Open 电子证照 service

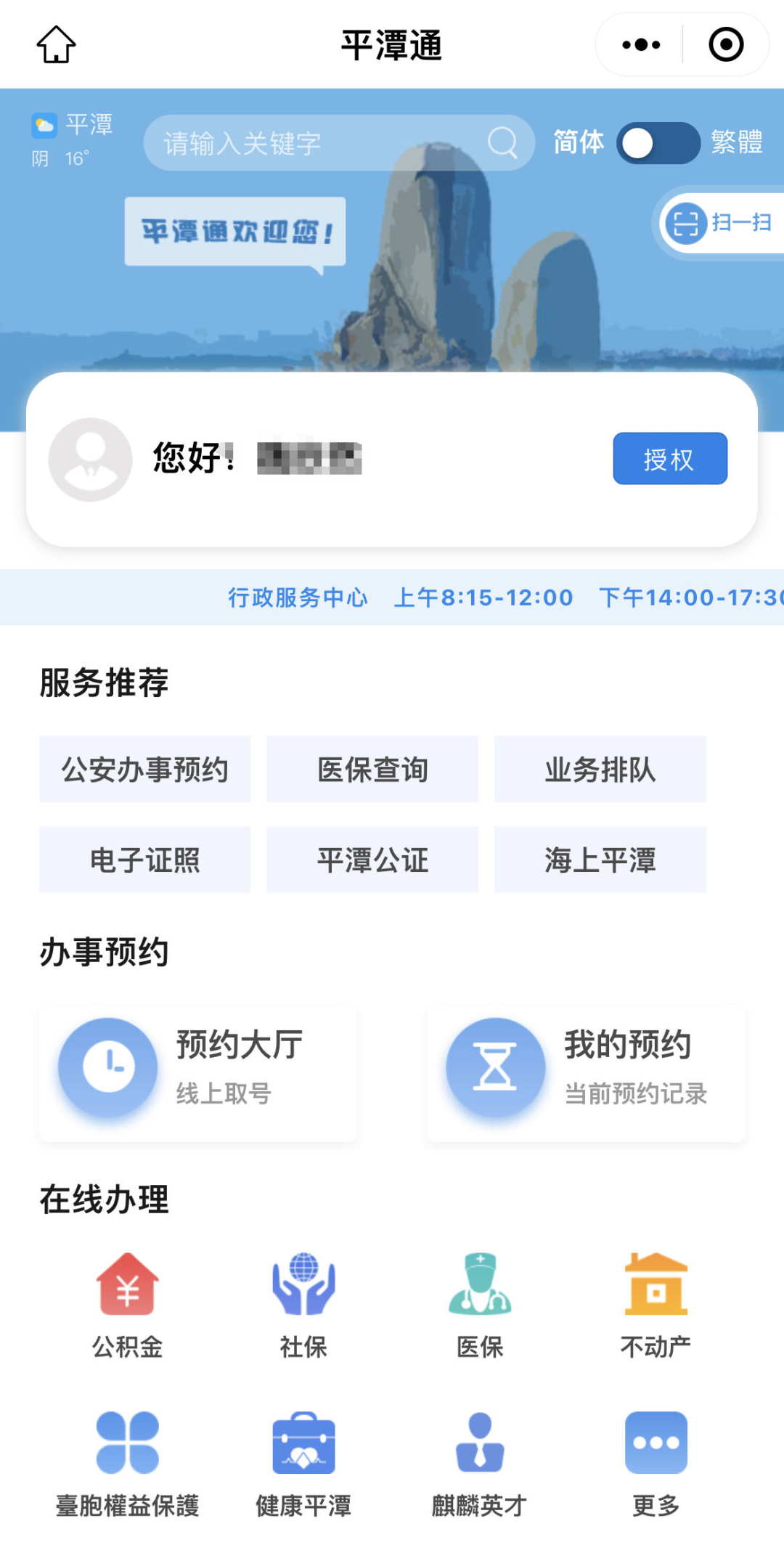[144, 860]
